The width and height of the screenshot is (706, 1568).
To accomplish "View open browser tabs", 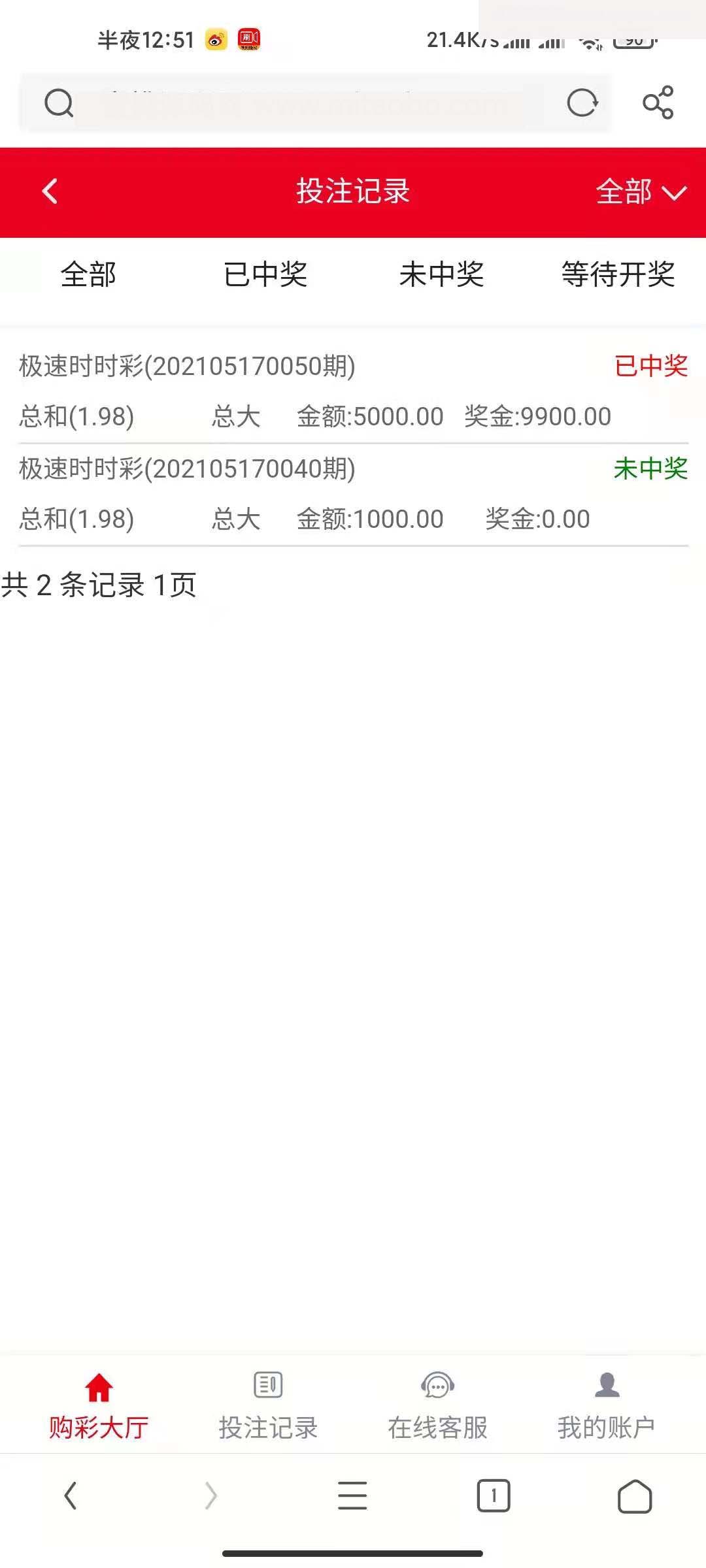I will (494, 1495).
